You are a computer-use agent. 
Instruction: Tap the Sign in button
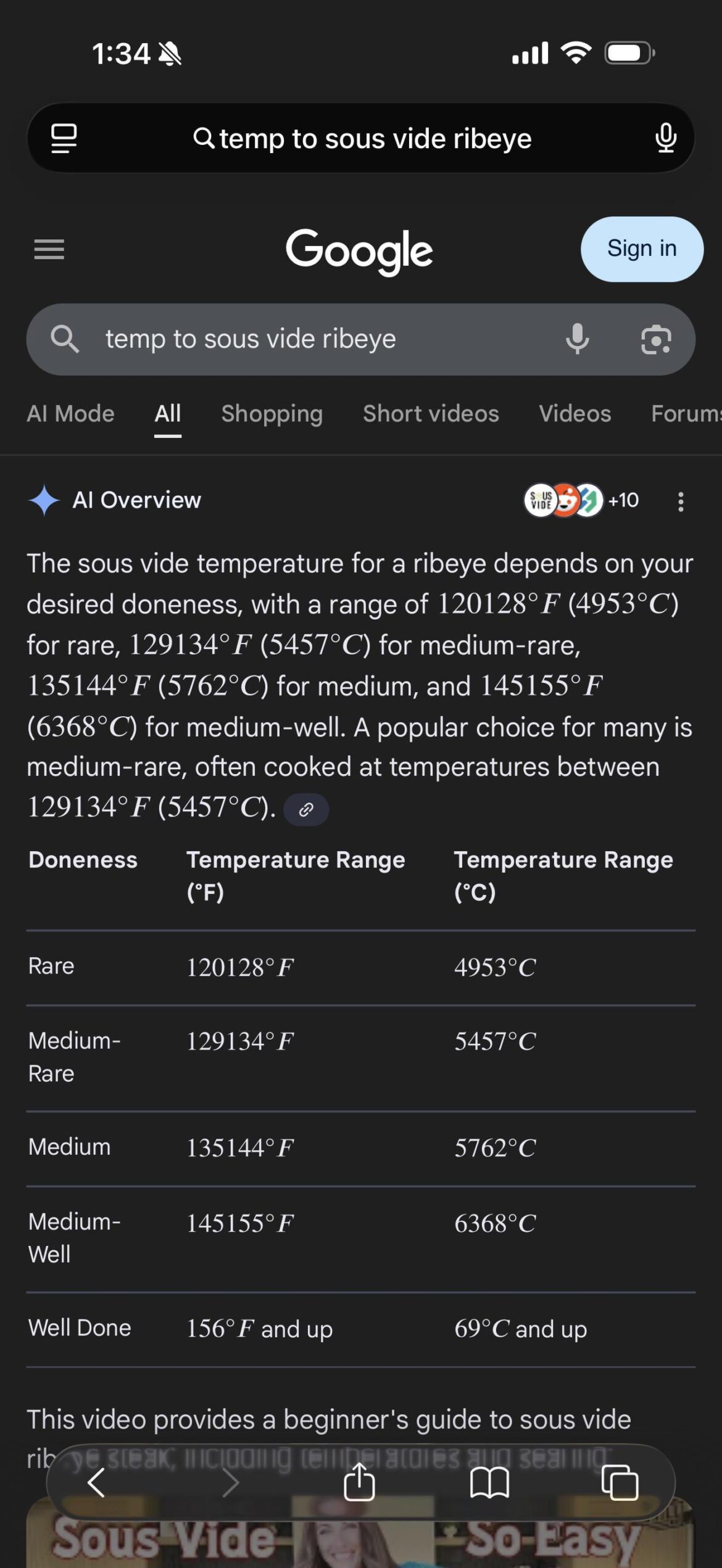pyautogui.click(x=641, y=248)
